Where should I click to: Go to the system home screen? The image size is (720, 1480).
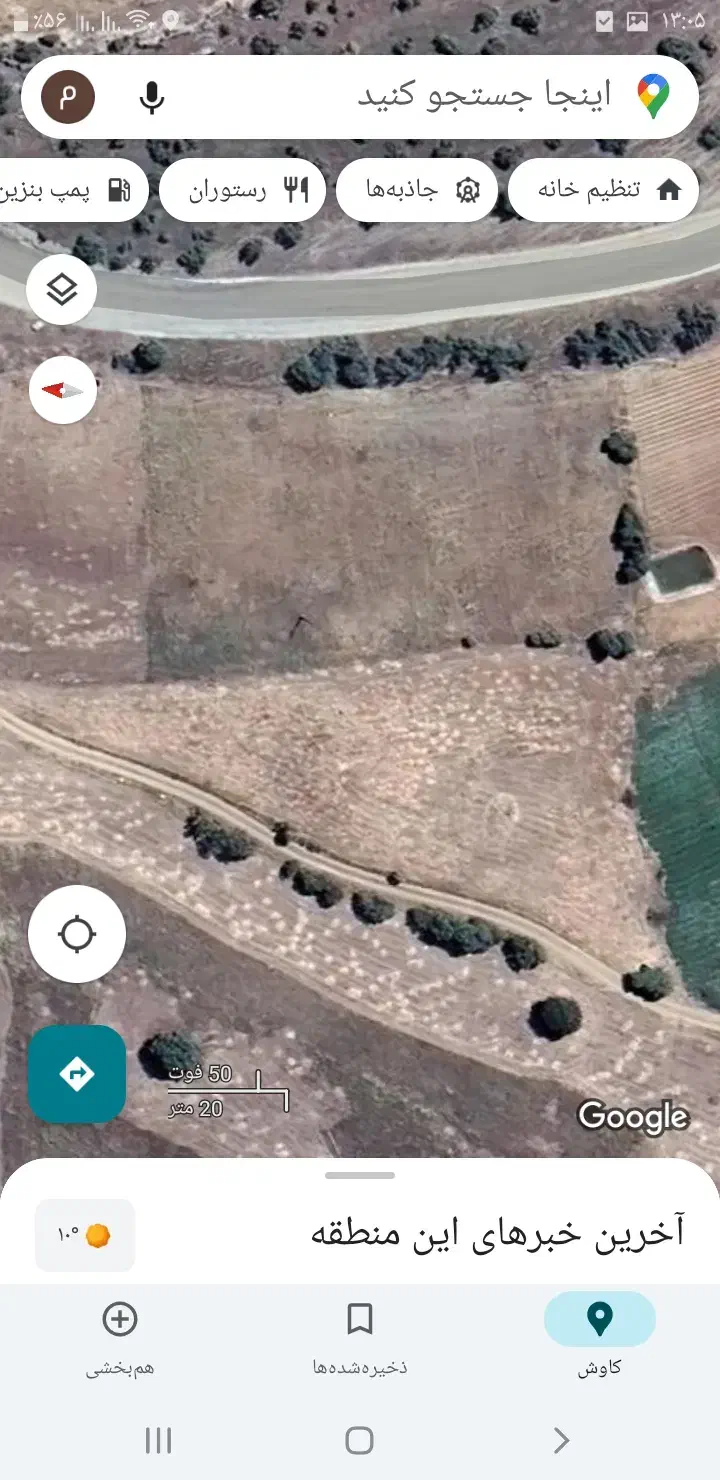[359, 1440]
